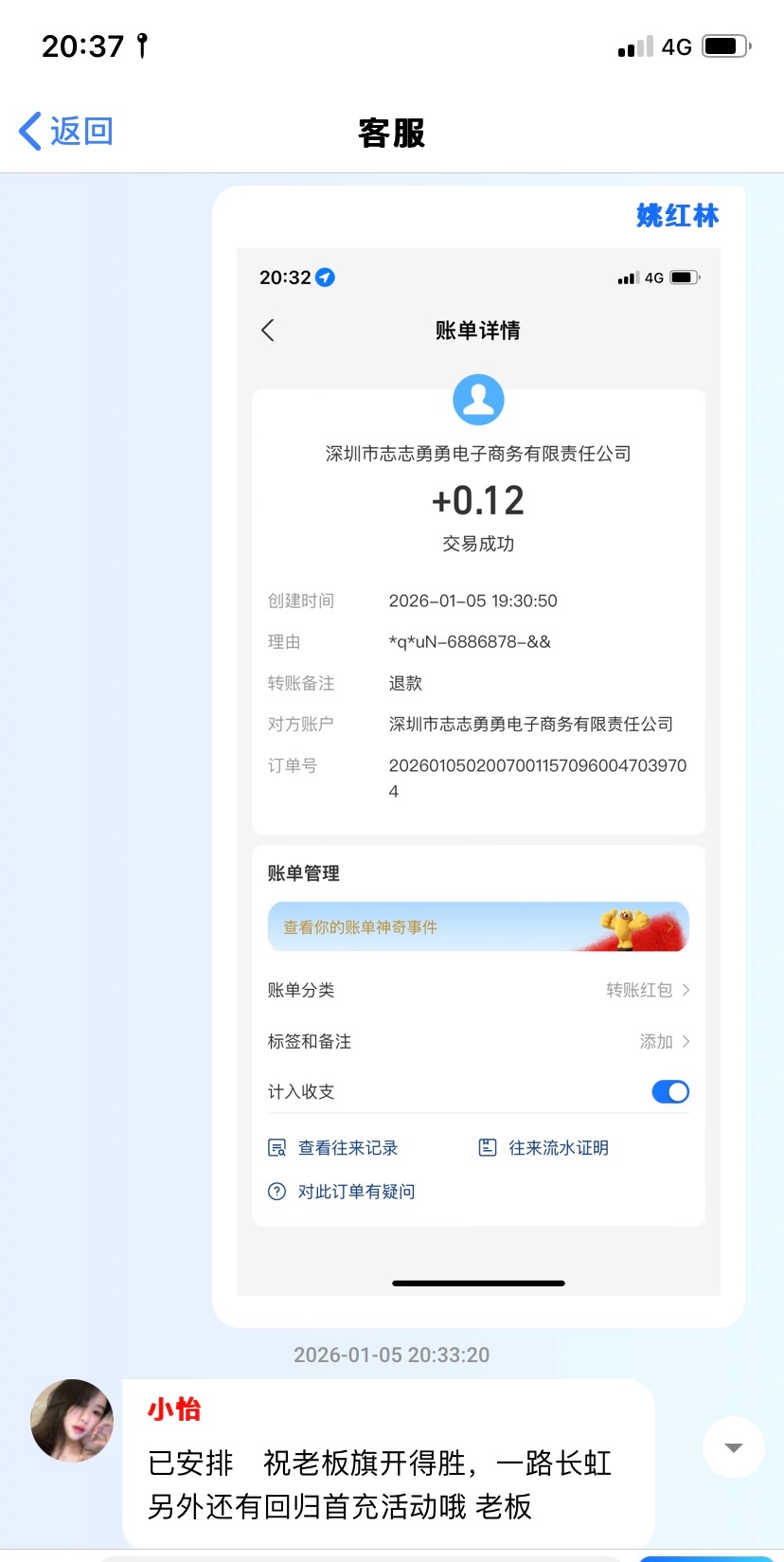The image size is (784, 1562).
Task: Go back using the 返回 button
Action: point(66,131)
